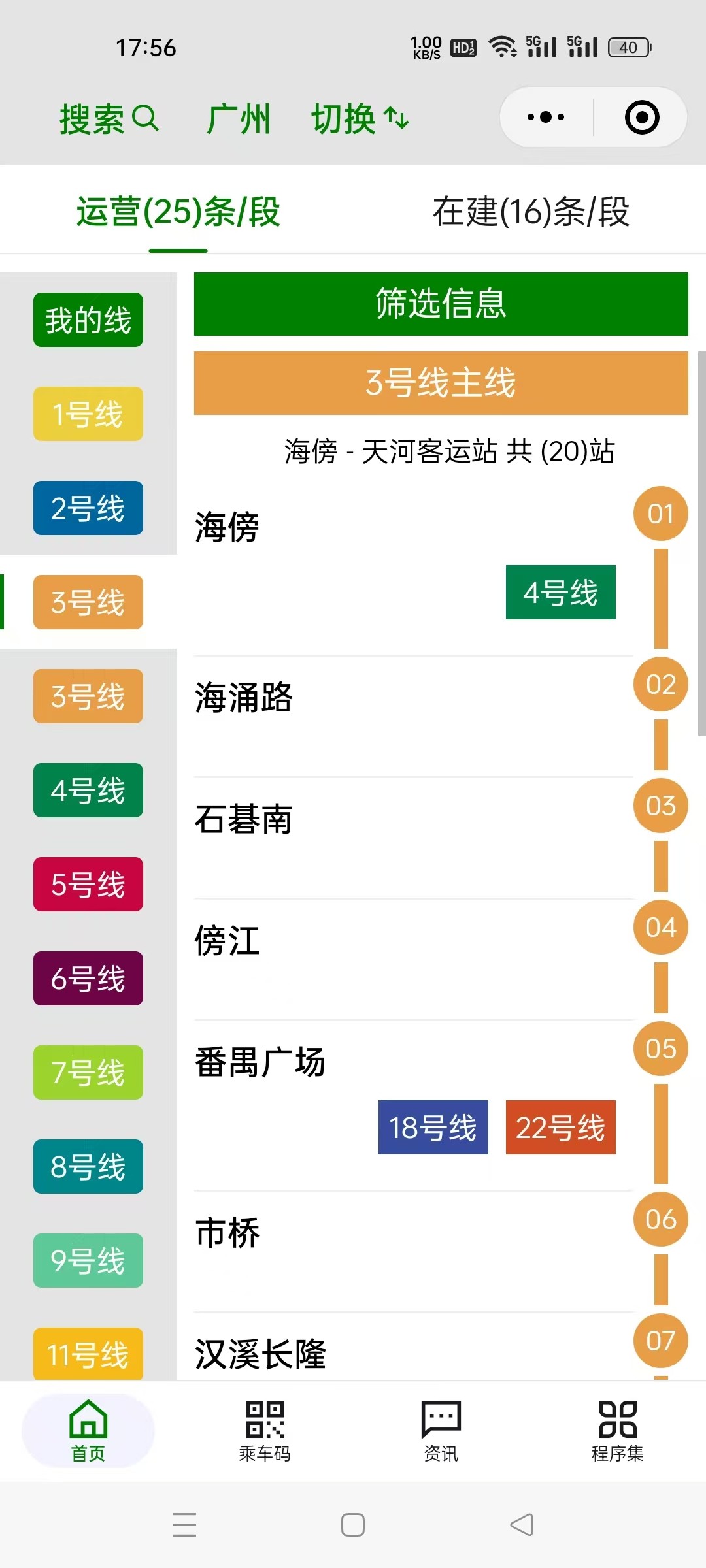
Task: Choose 6号线 from the line sidebar
Action: tap(88, 979)
